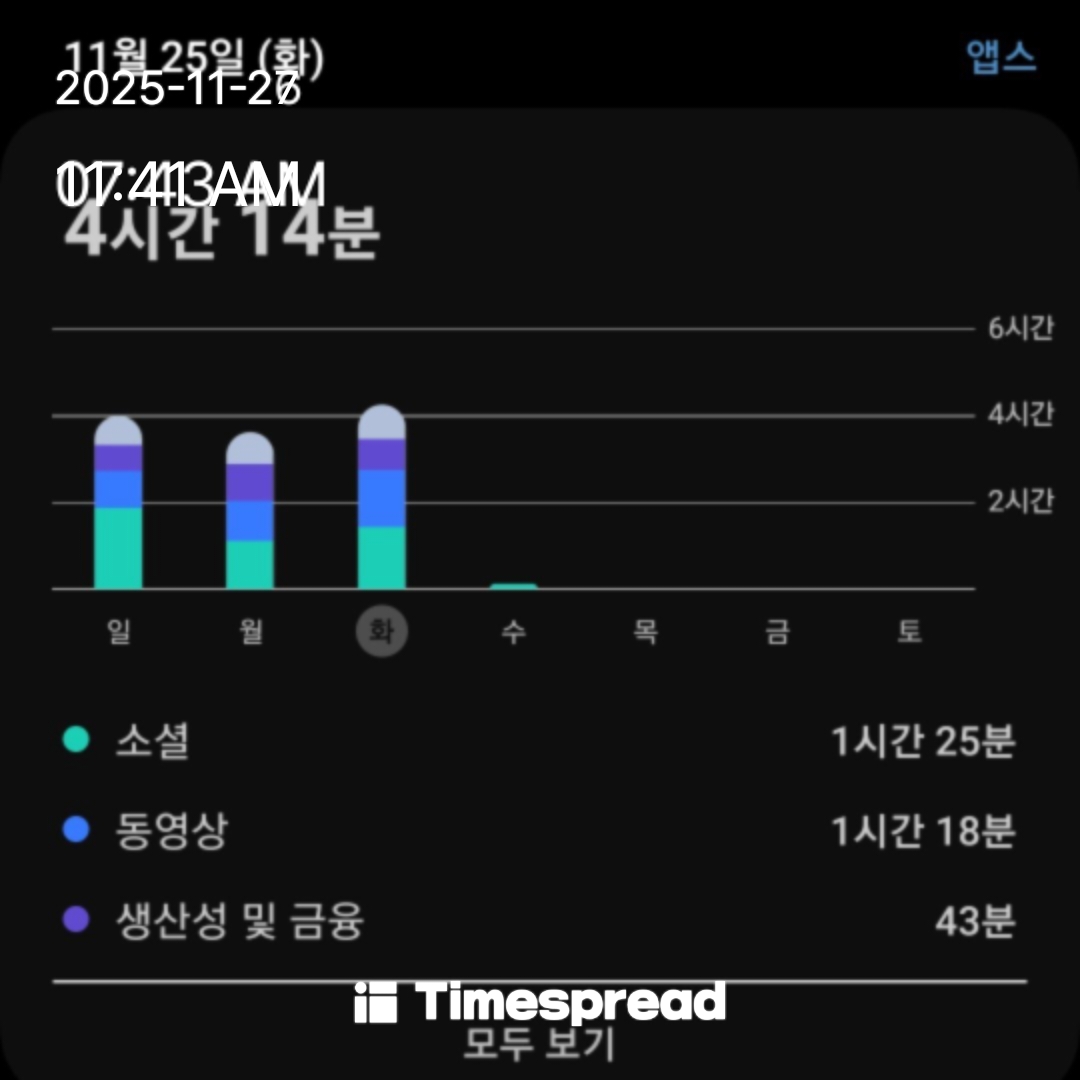Screen dimensions: 1080x1080
Task: Open the 앱스 view link
Action: pos(1001,58)
